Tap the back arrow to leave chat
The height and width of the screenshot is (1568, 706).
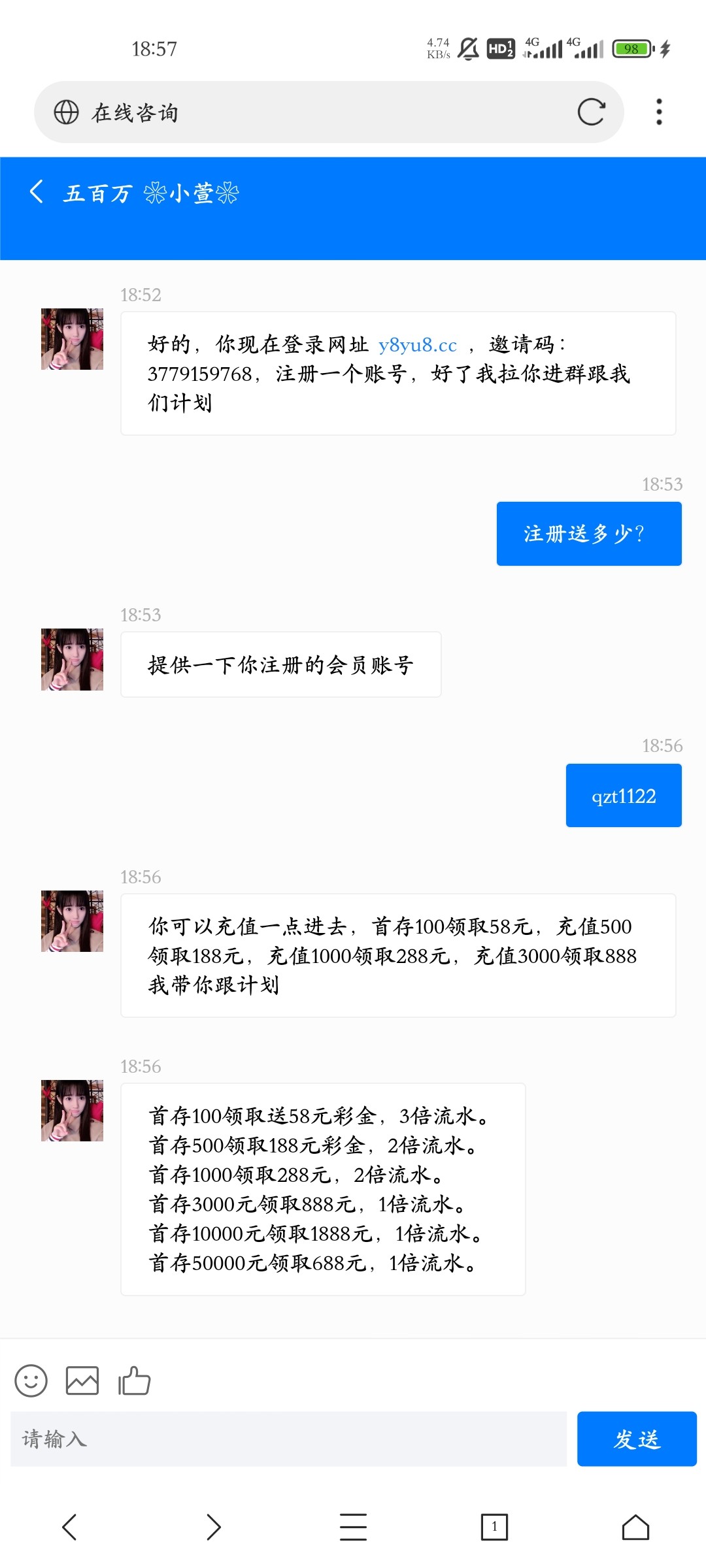(x=37, y=193)
